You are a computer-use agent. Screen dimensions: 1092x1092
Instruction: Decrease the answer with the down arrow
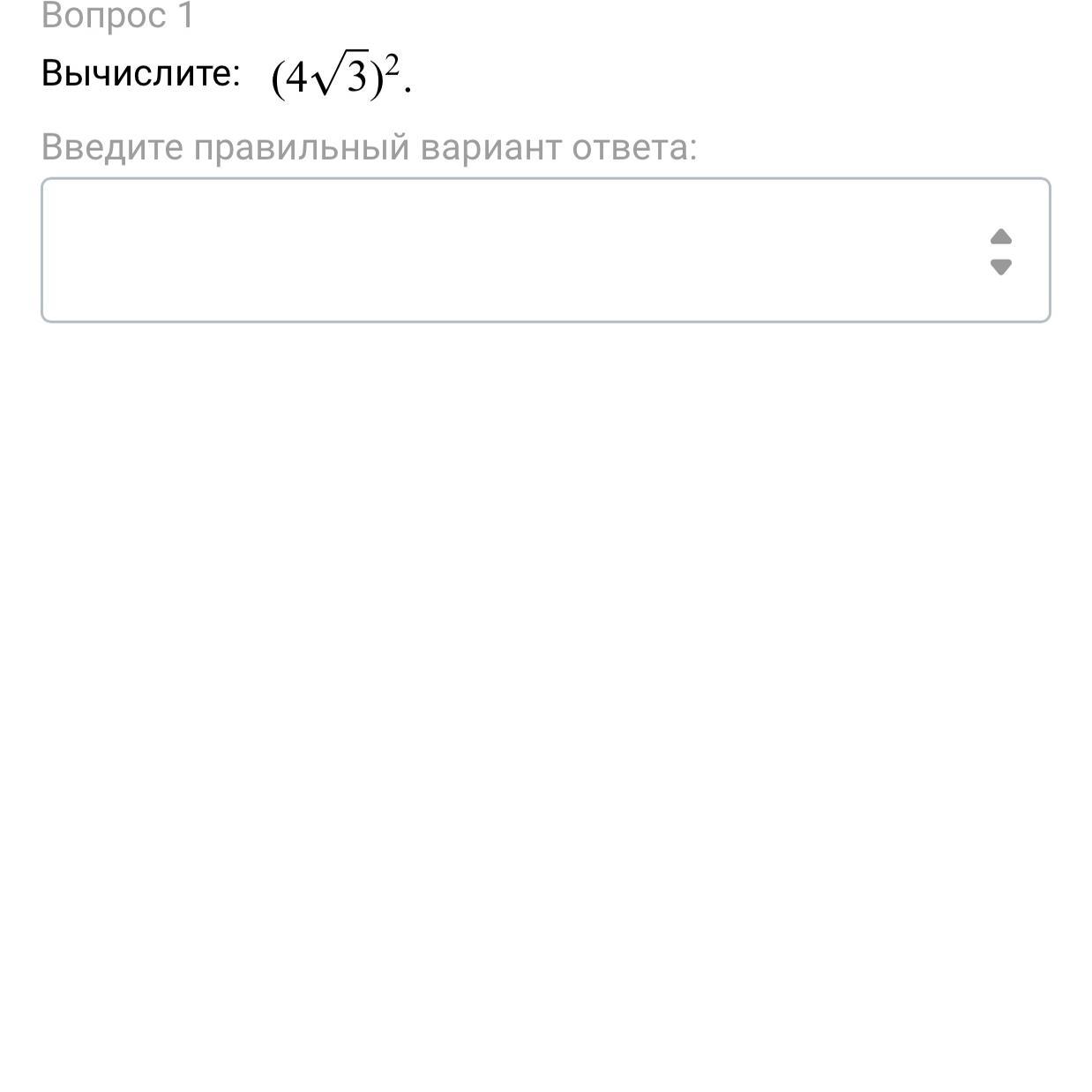(1000, 266)
